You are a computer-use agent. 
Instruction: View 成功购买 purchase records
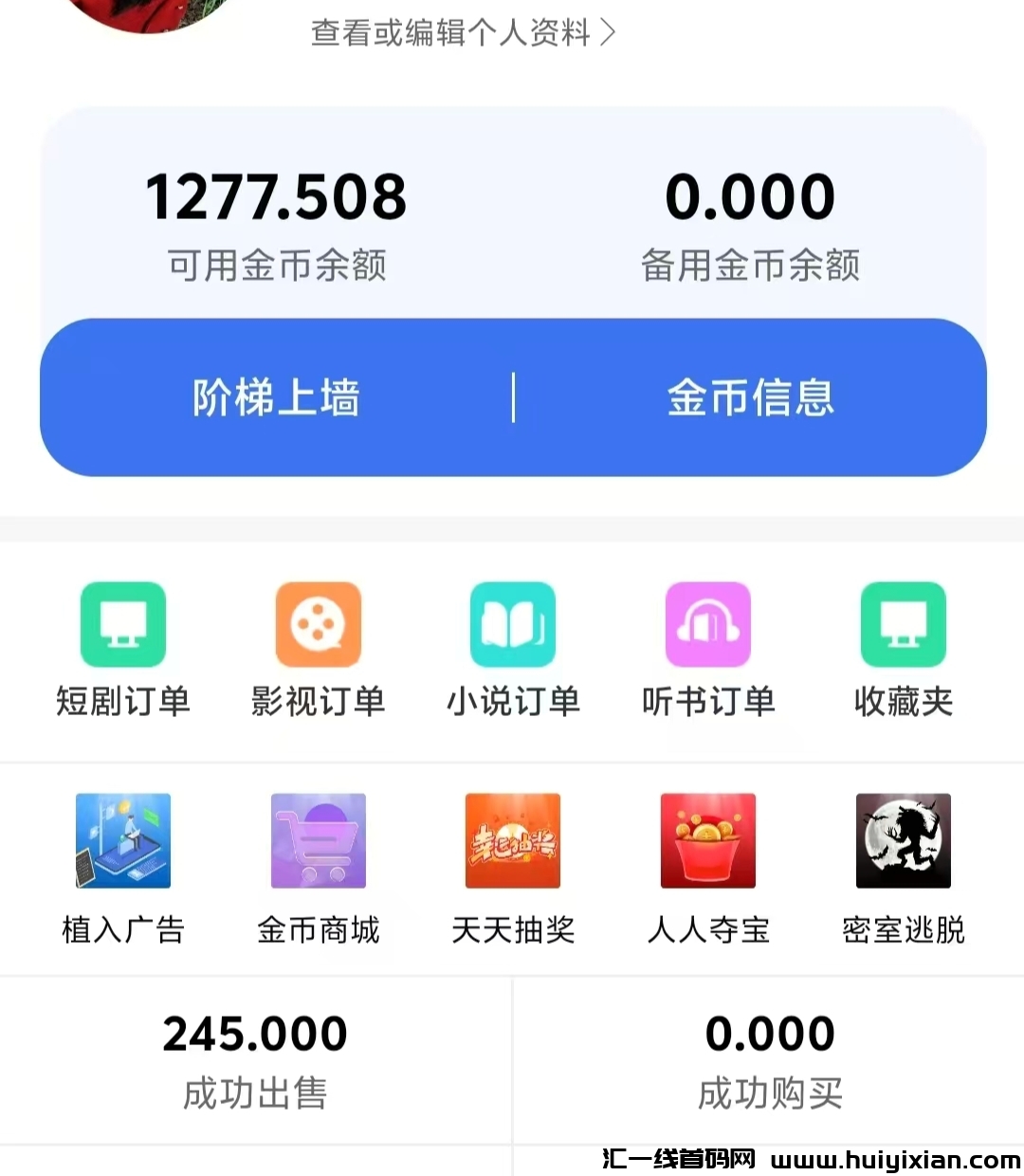[769, 1060]
